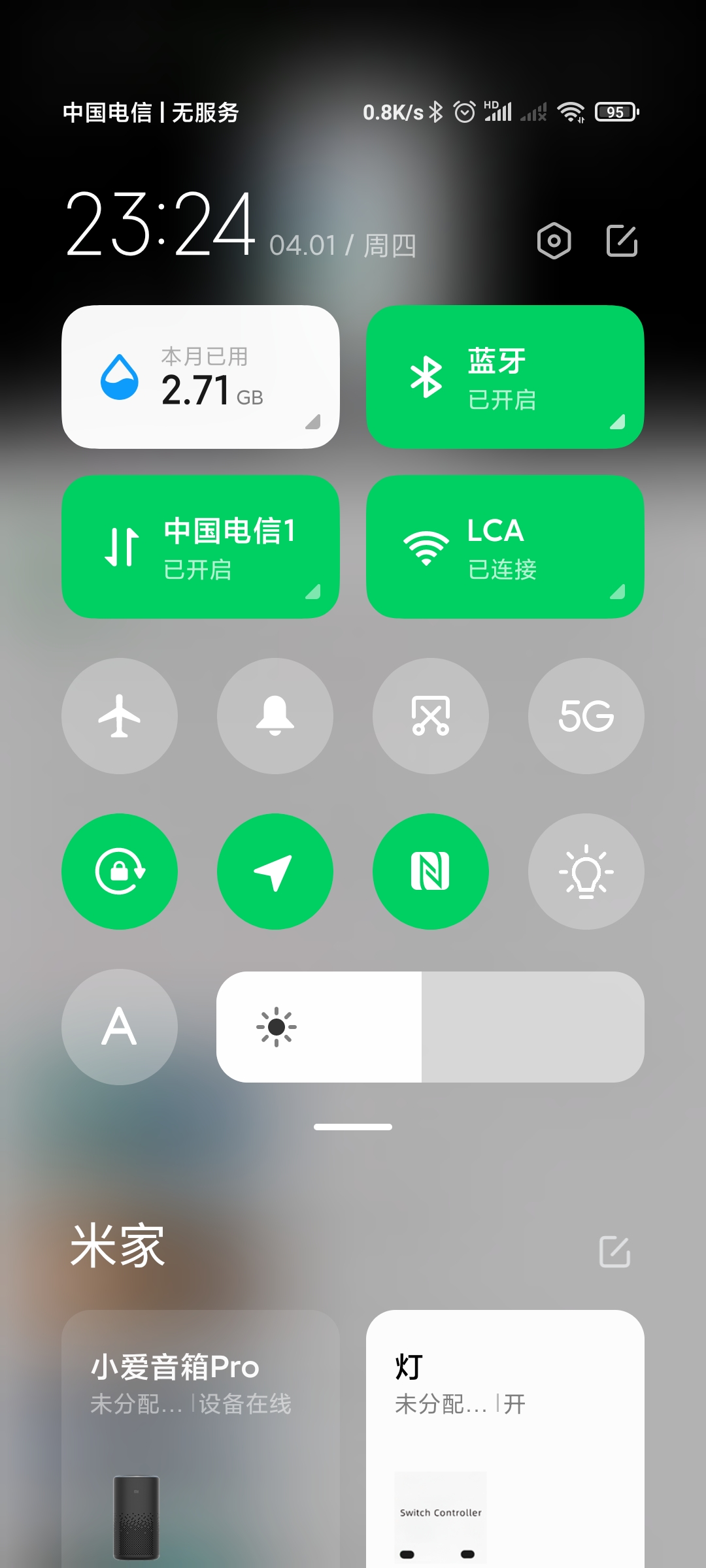The height and width of the screenshot is (1568, 706).
Task: Toggle the 中国电信1 mobile data tile
Action: 201,547
